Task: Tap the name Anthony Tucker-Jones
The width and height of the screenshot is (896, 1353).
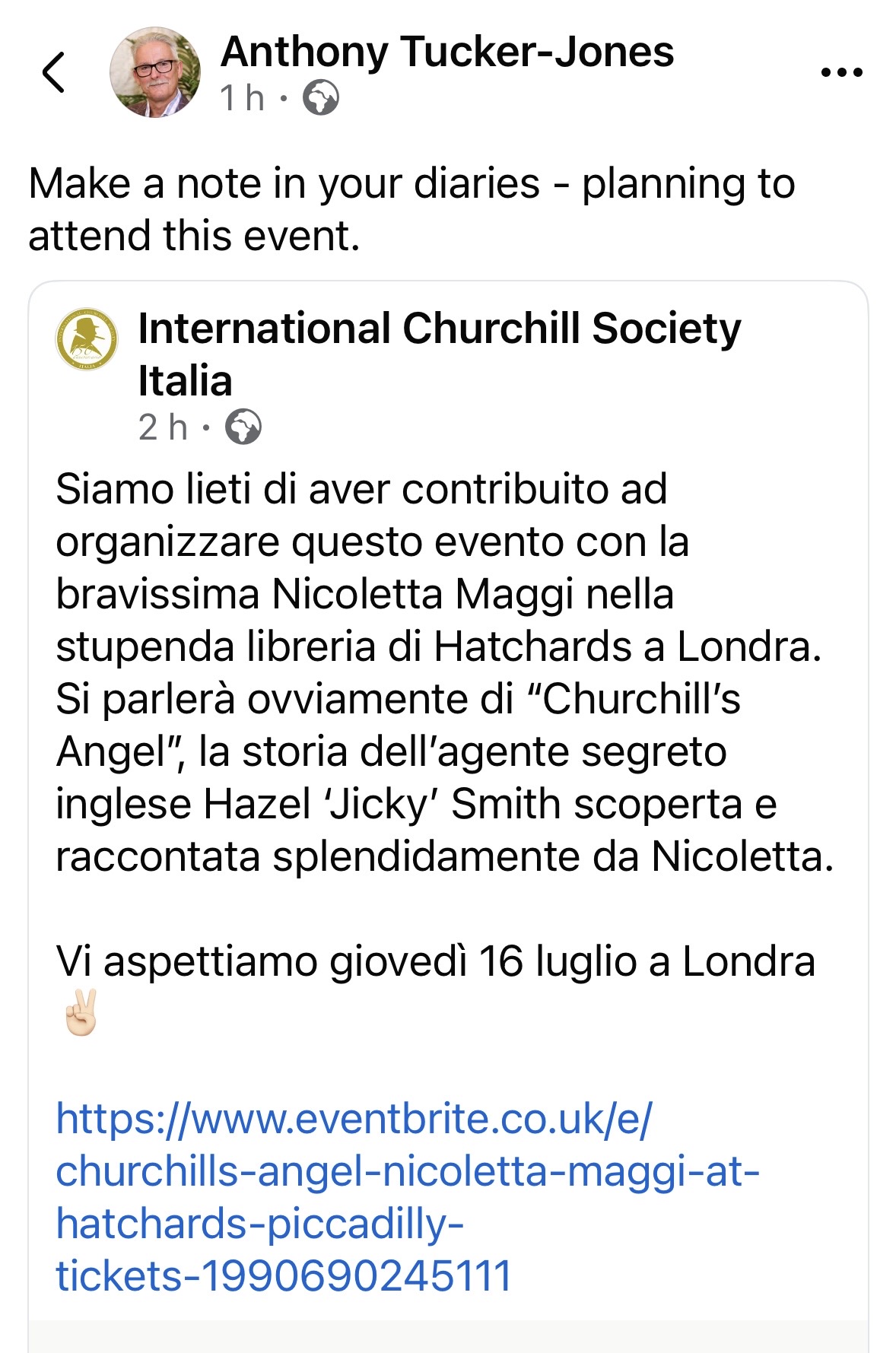Action: click(x=447, y=52)
